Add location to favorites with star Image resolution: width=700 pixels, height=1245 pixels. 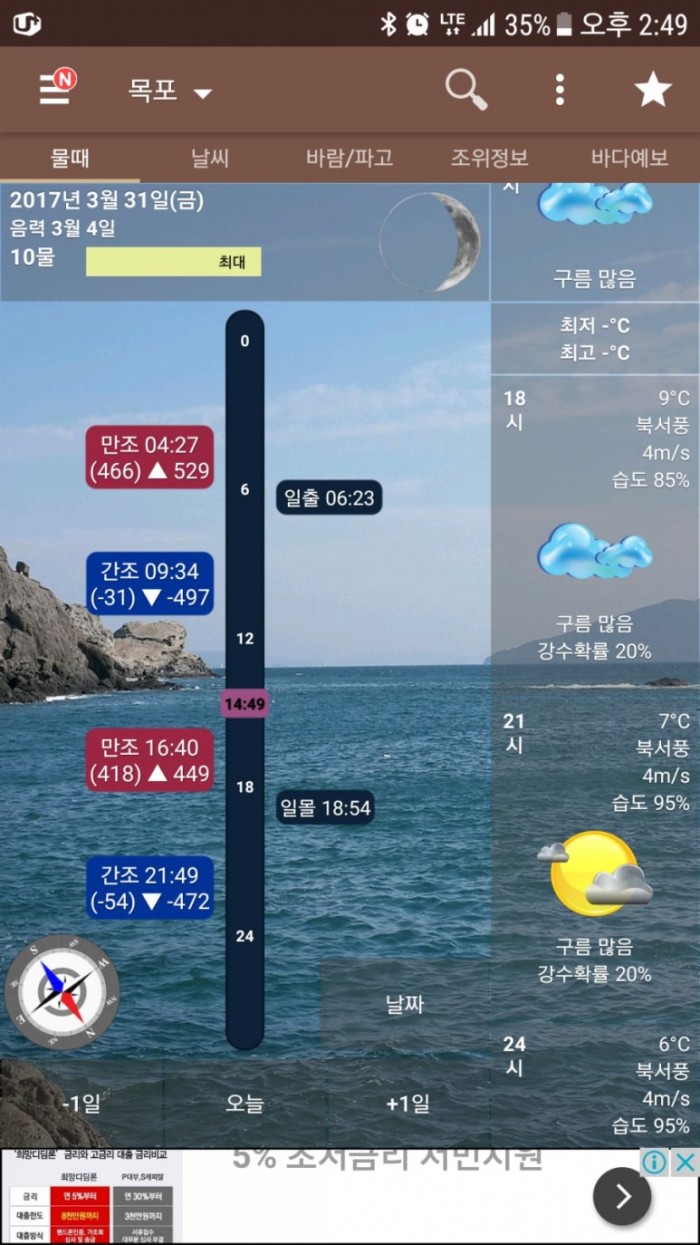click(x=652, y=90)
